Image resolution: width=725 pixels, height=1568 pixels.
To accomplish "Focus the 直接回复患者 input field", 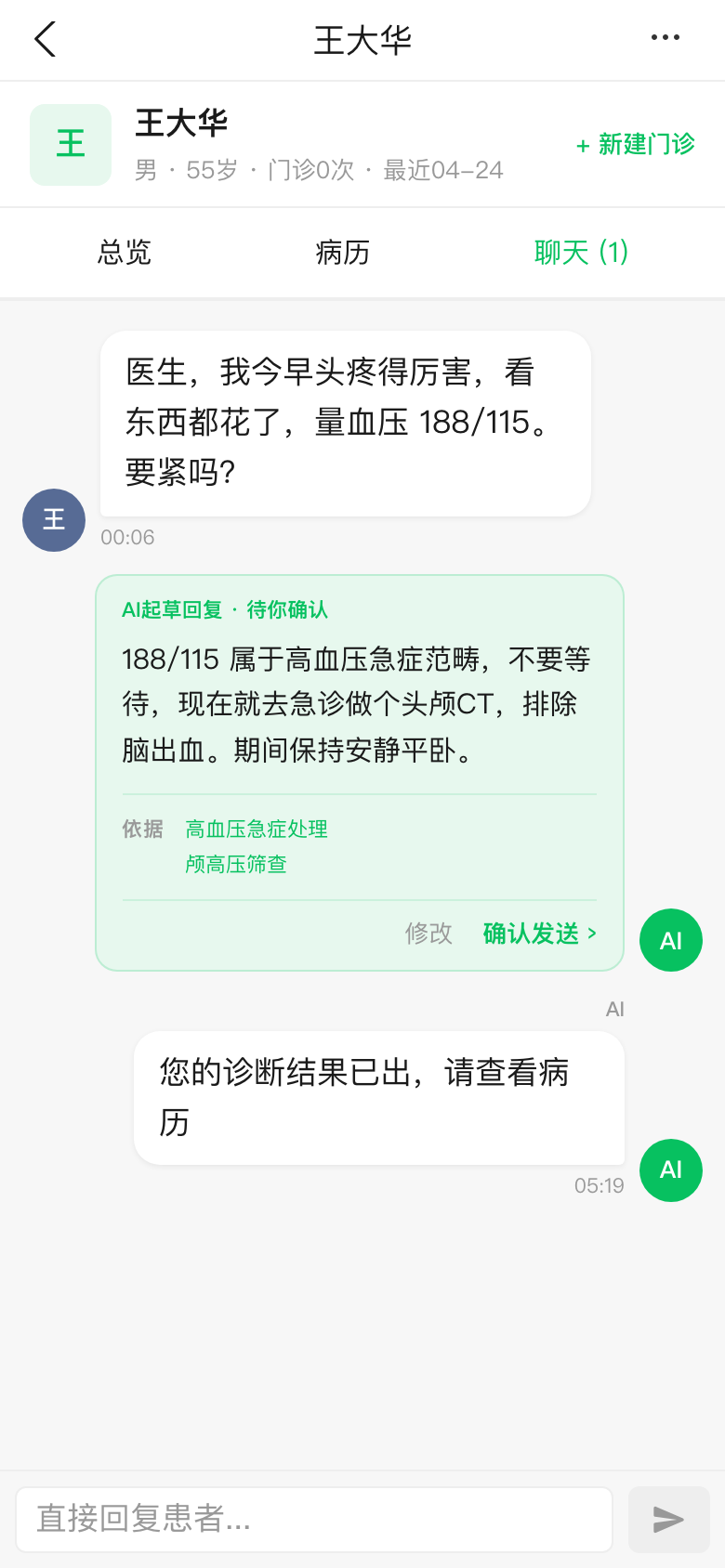I will (x=314, y=1519).
